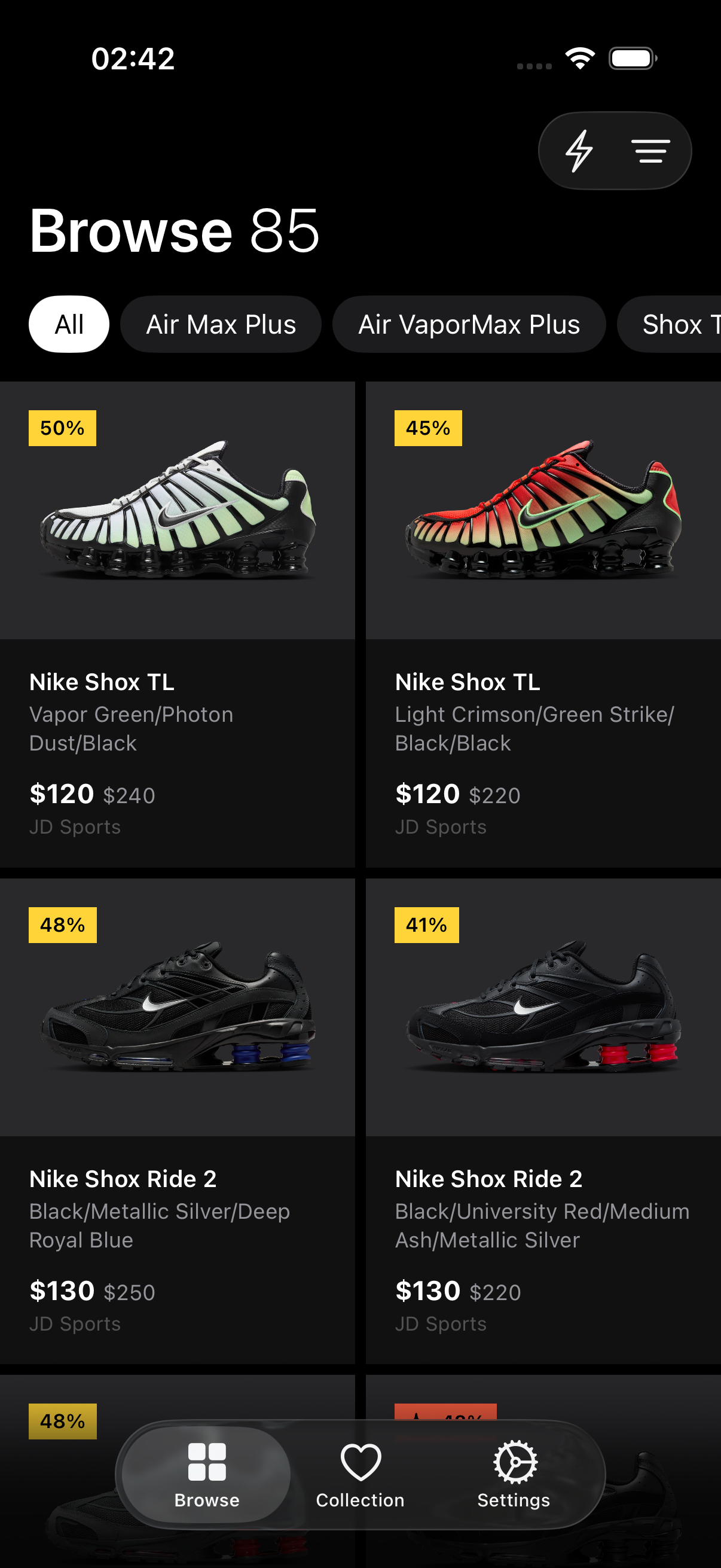Open the filter and sort menu

(x=650, y=150)
